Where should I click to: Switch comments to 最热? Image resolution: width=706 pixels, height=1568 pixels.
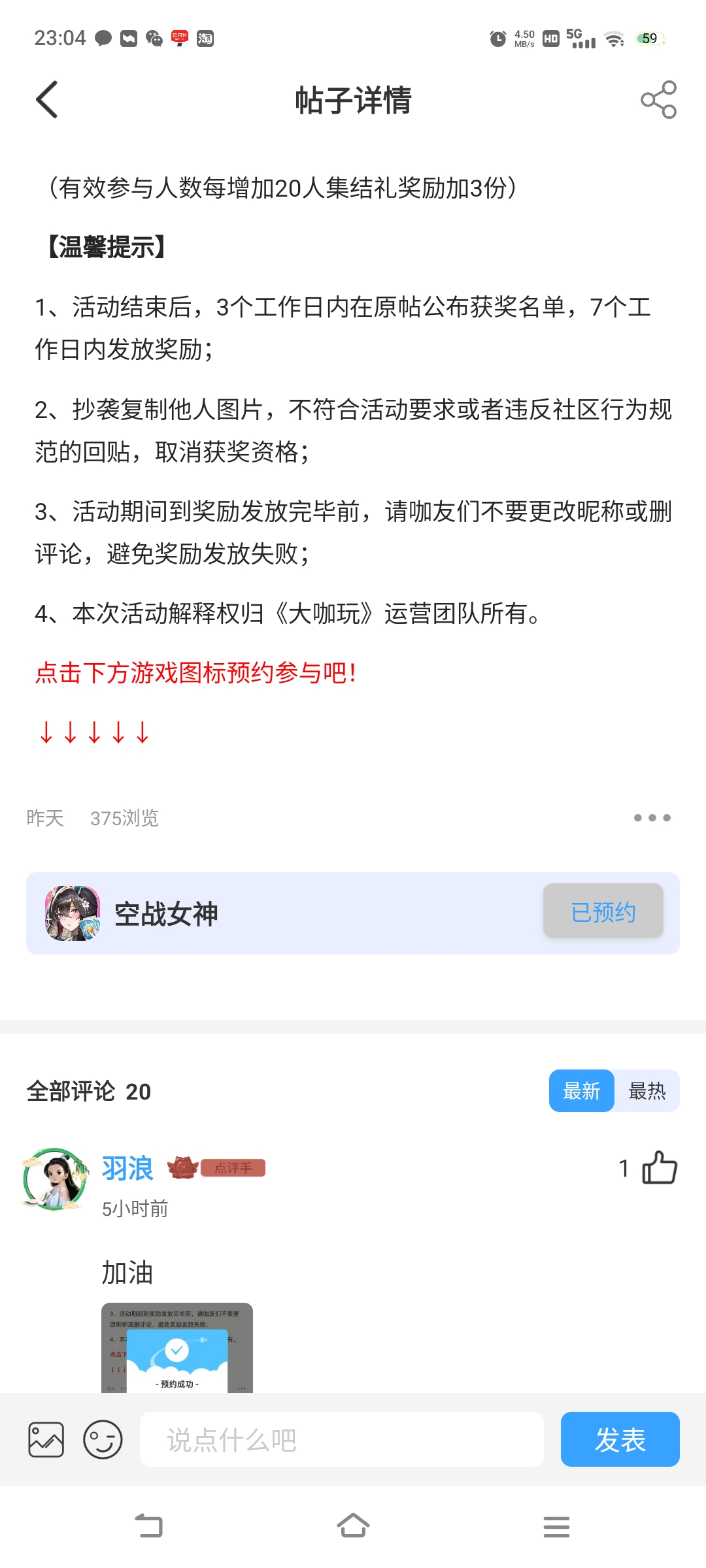click(647, 1090)
